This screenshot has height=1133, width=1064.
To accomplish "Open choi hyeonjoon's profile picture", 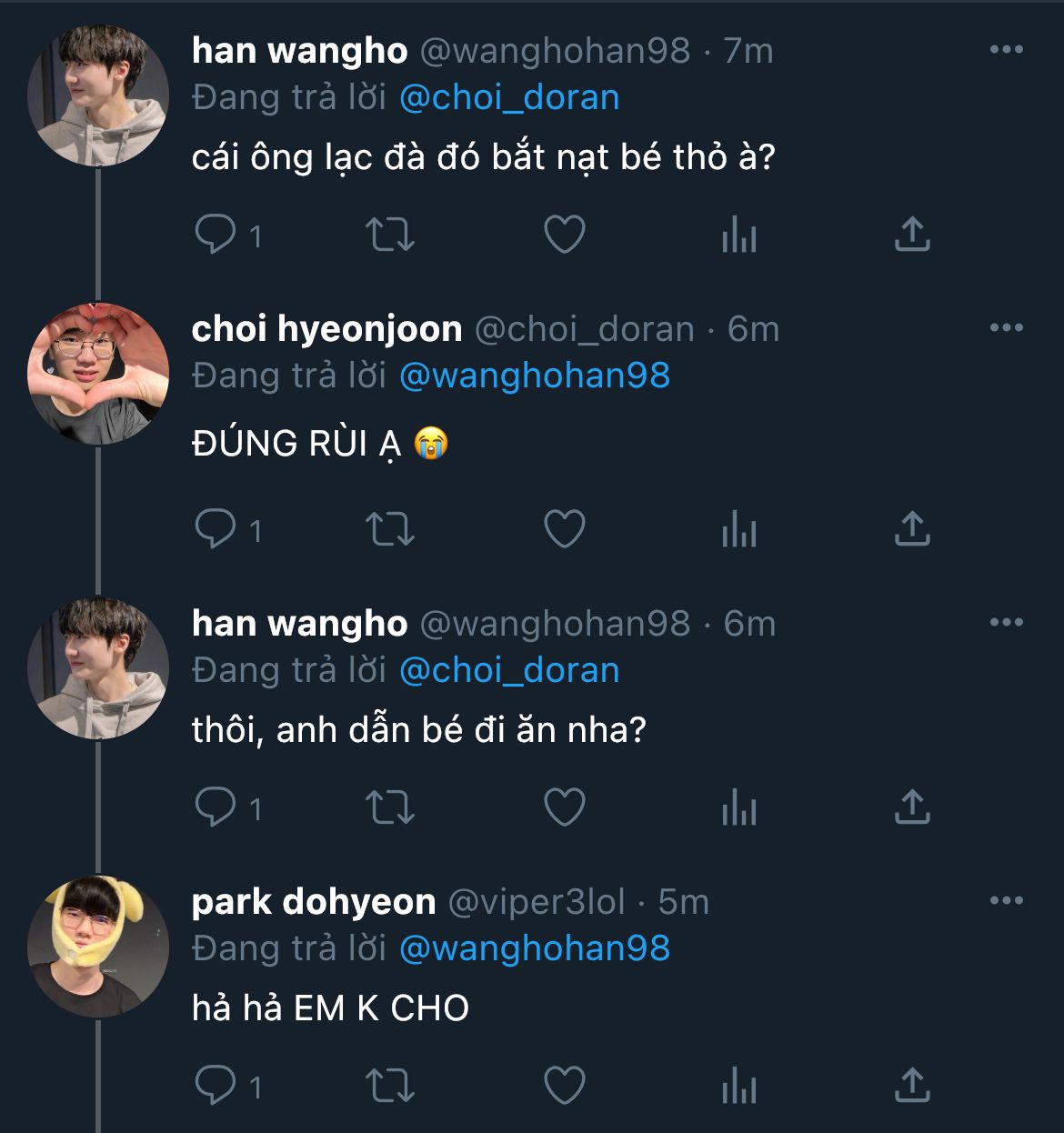I will click(x=98, y=374).
